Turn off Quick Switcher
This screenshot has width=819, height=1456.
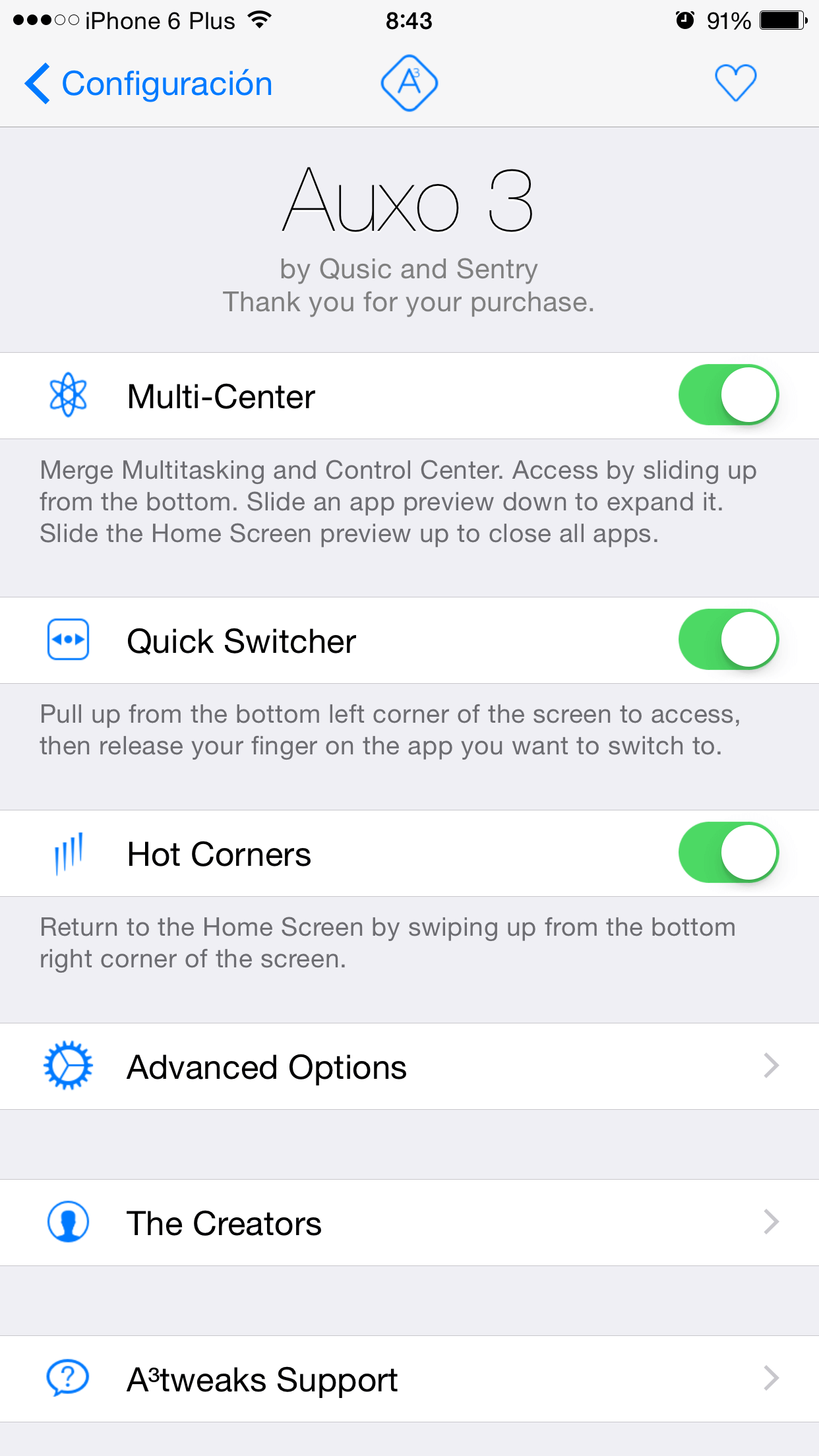pyautogui.click(x=728, y=640)
